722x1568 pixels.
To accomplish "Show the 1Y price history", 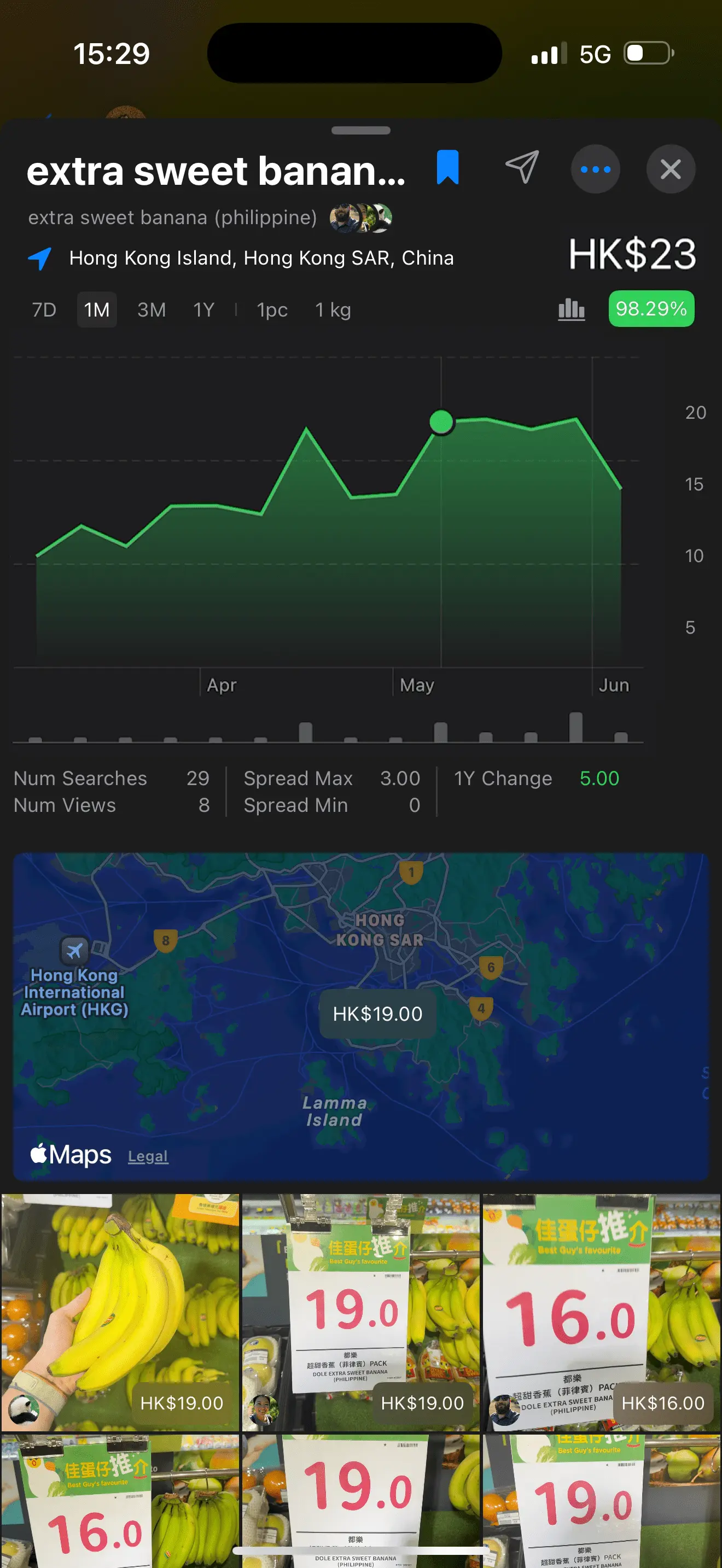I will pos(203,310).
